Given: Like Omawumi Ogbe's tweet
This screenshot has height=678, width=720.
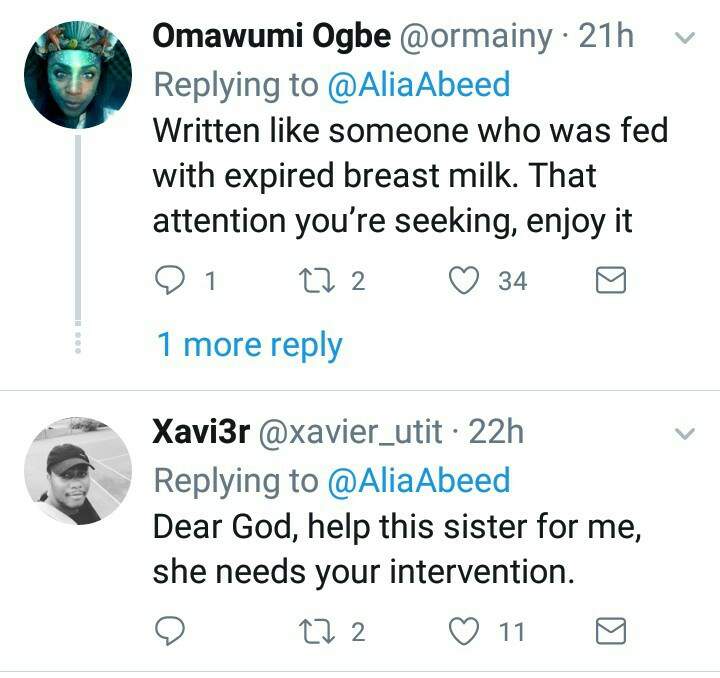Looking at the screenshot, I should pos(463,282).
